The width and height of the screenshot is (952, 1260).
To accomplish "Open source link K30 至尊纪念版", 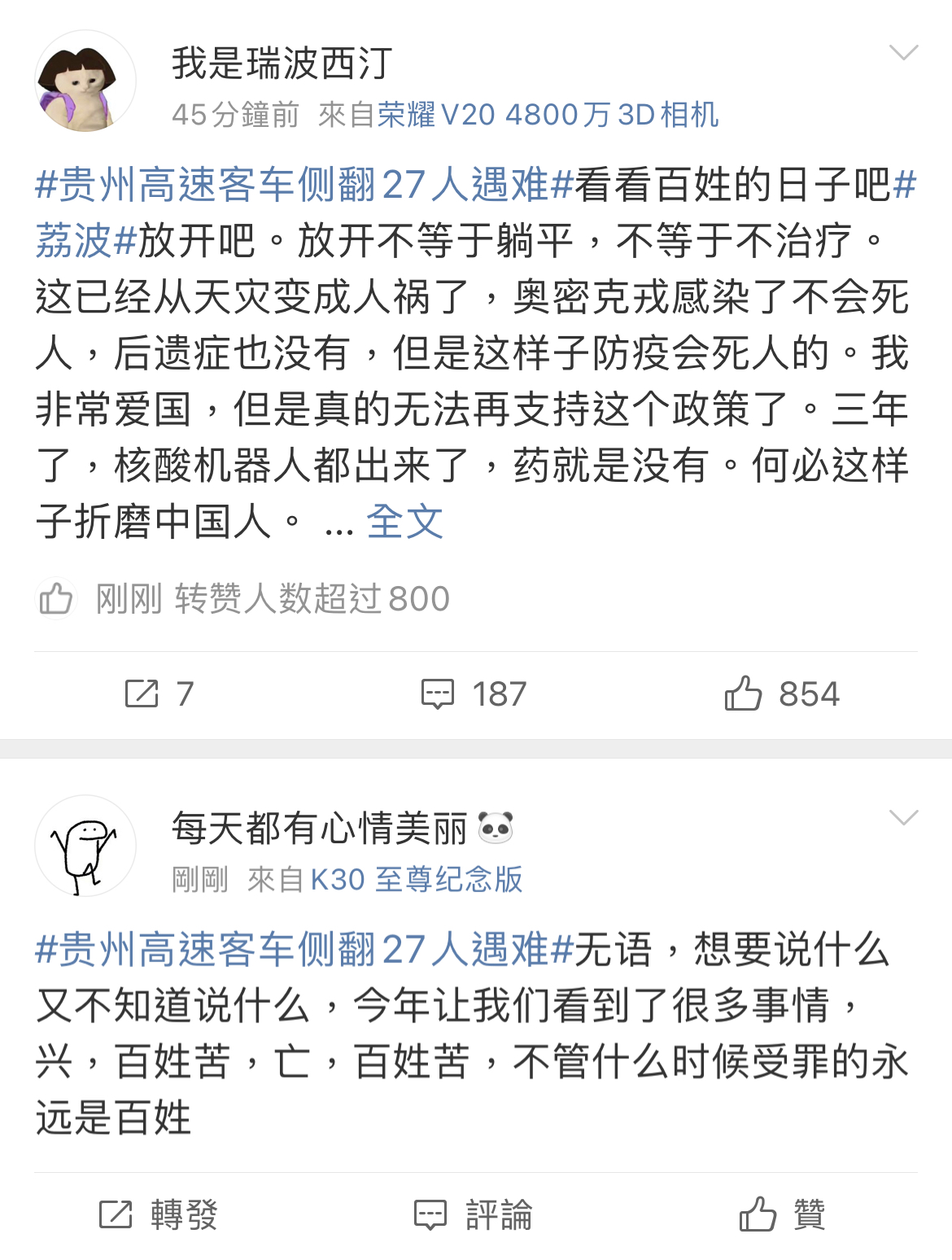I will (x=417, y=880).
